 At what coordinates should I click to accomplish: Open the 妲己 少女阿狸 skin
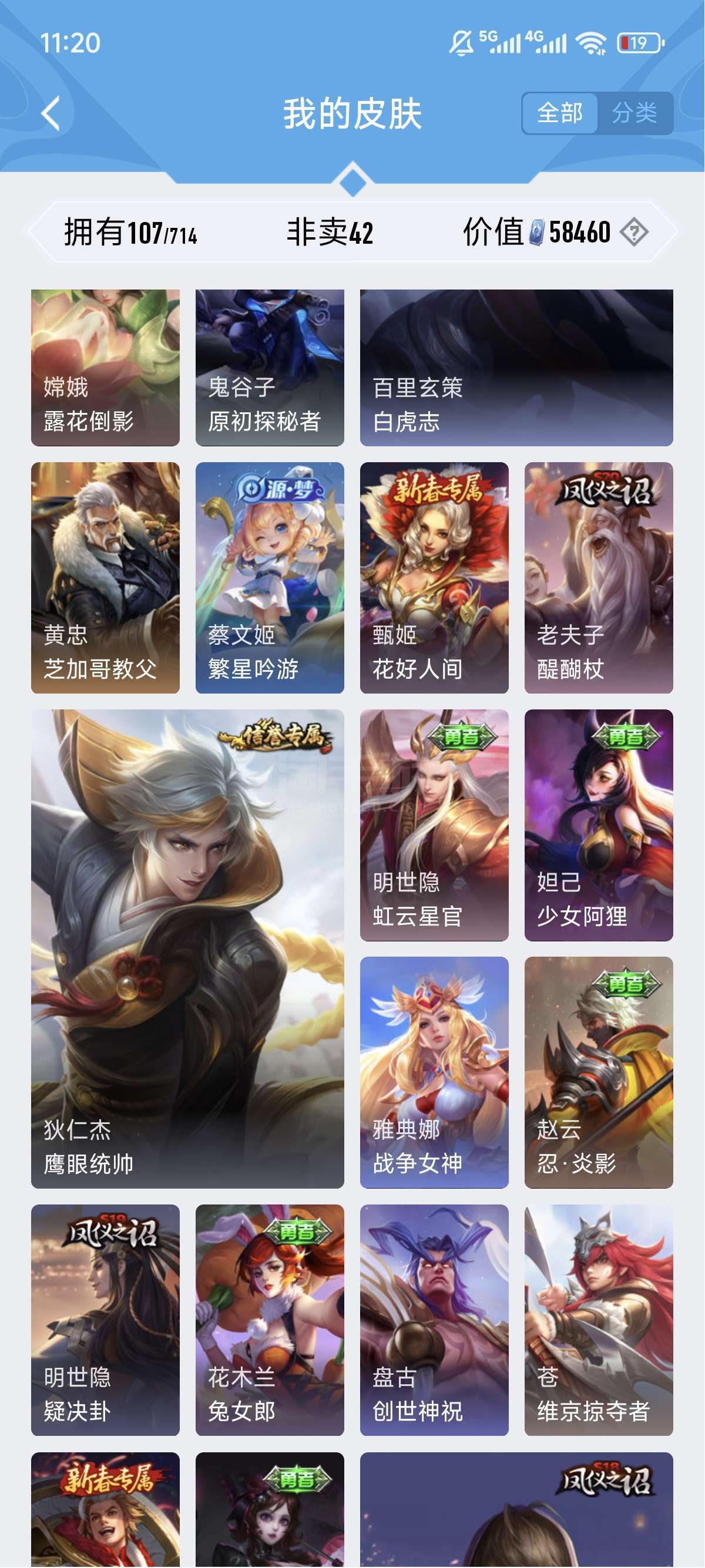point(599,825)
